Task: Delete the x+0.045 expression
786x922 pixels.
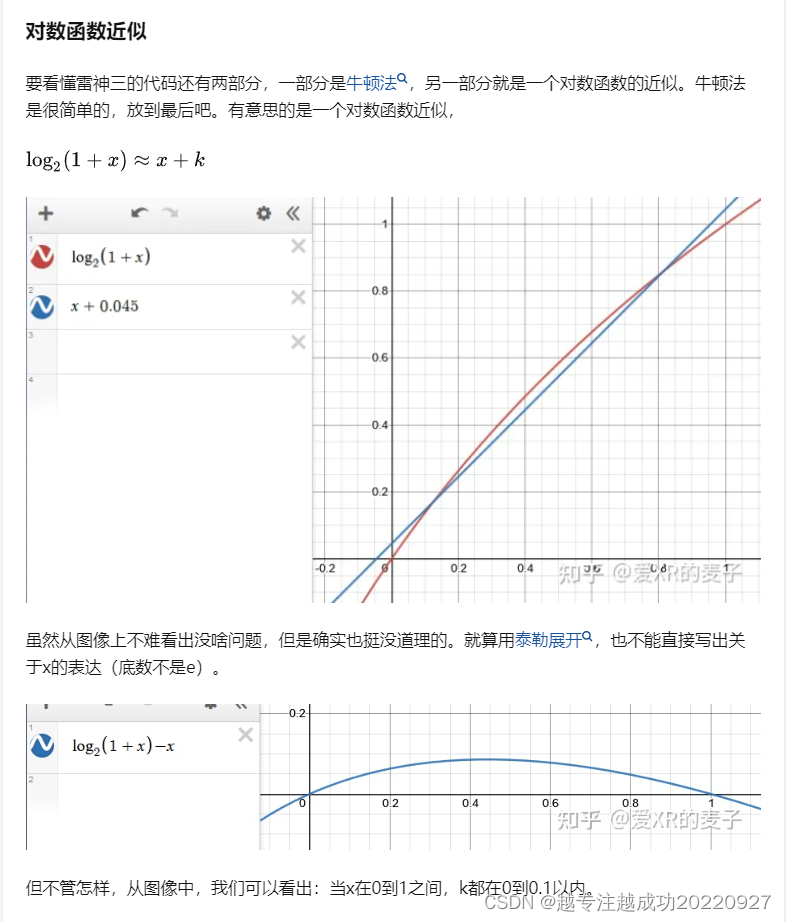Action: tap(297, 297)
